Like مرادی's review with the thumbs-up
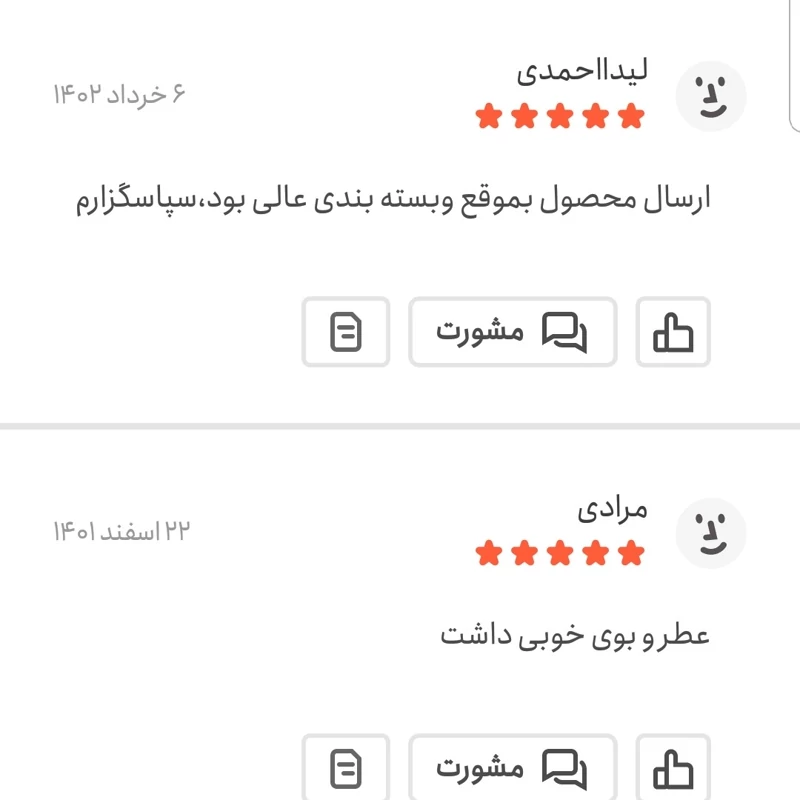The height and width of the screenshot is (800, 800). (673, 769)
